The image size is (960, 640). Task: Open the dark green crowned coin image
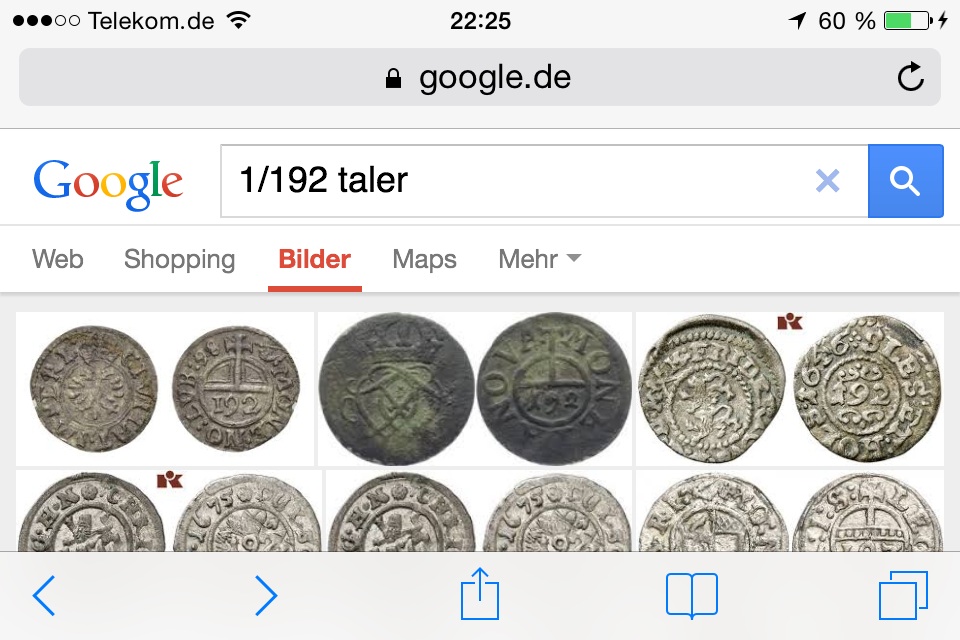tap(475, 389)
